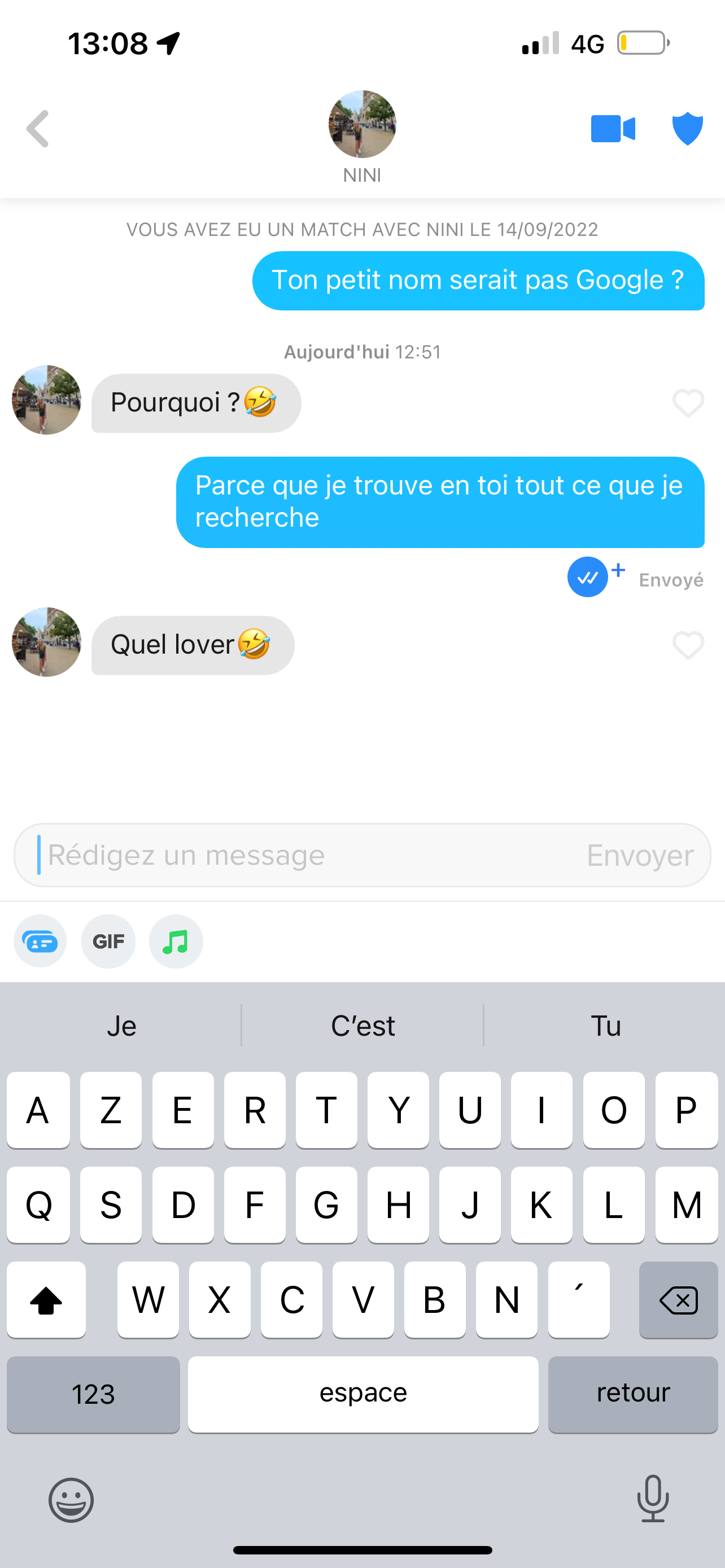Screen dimensions: 725x1568
Task: Tap the Envoyer send button
Action: point(640,855)
